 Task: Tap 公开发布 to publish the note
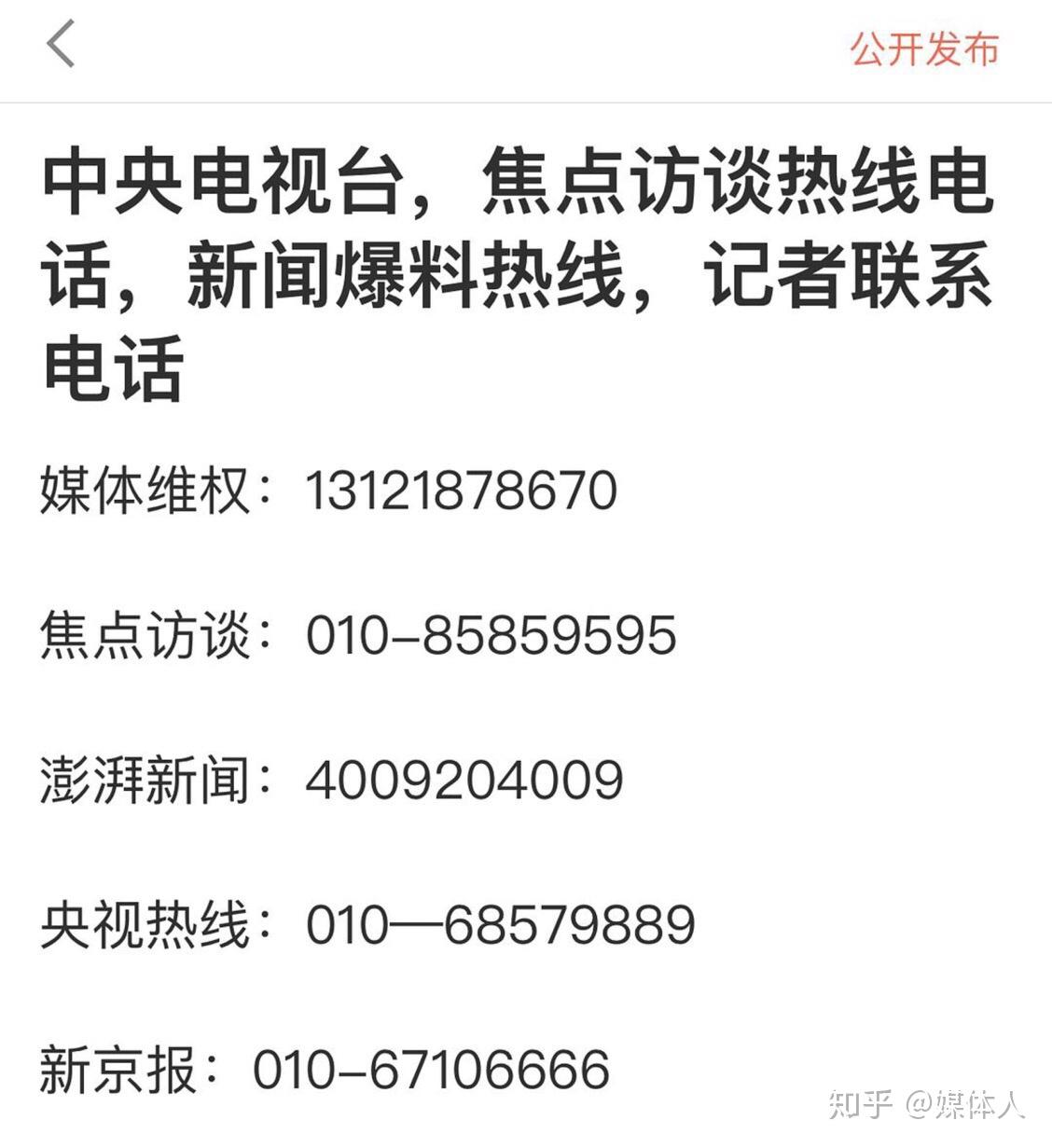point(923,48)
